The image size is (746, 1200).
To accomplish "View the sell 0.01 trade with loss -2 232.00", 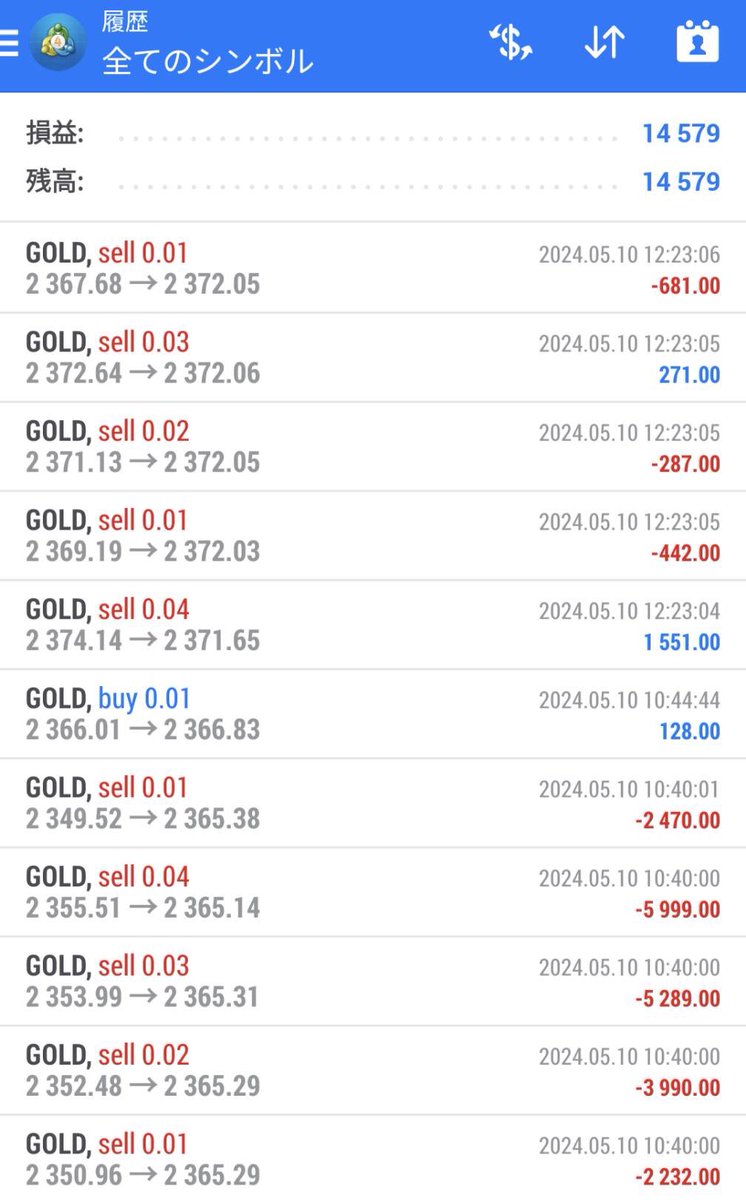I will (373, 1158).
